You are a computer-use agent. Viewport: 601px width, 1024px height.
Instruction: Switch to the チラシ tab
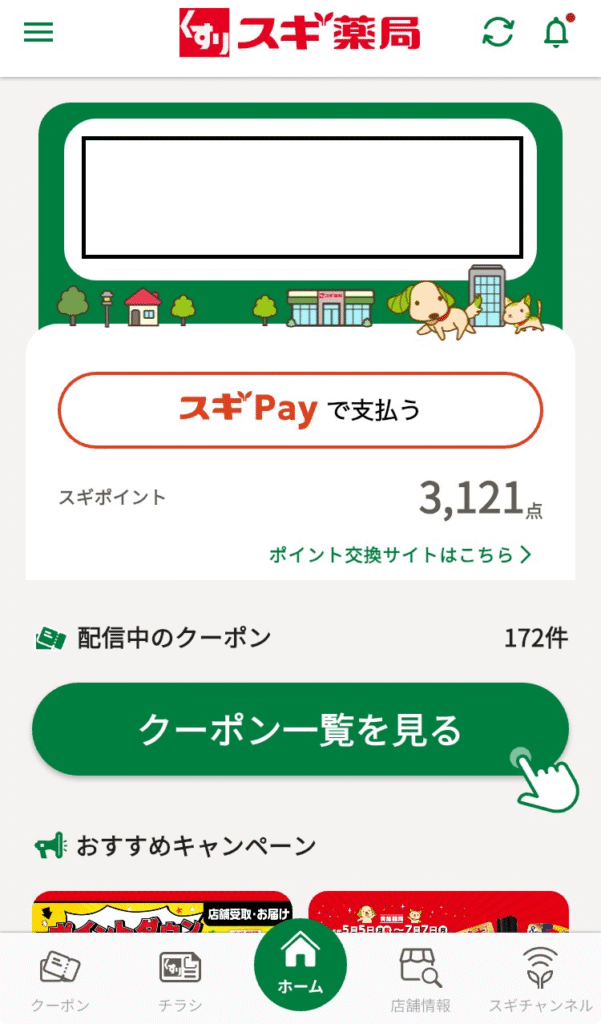click(180, 980)
